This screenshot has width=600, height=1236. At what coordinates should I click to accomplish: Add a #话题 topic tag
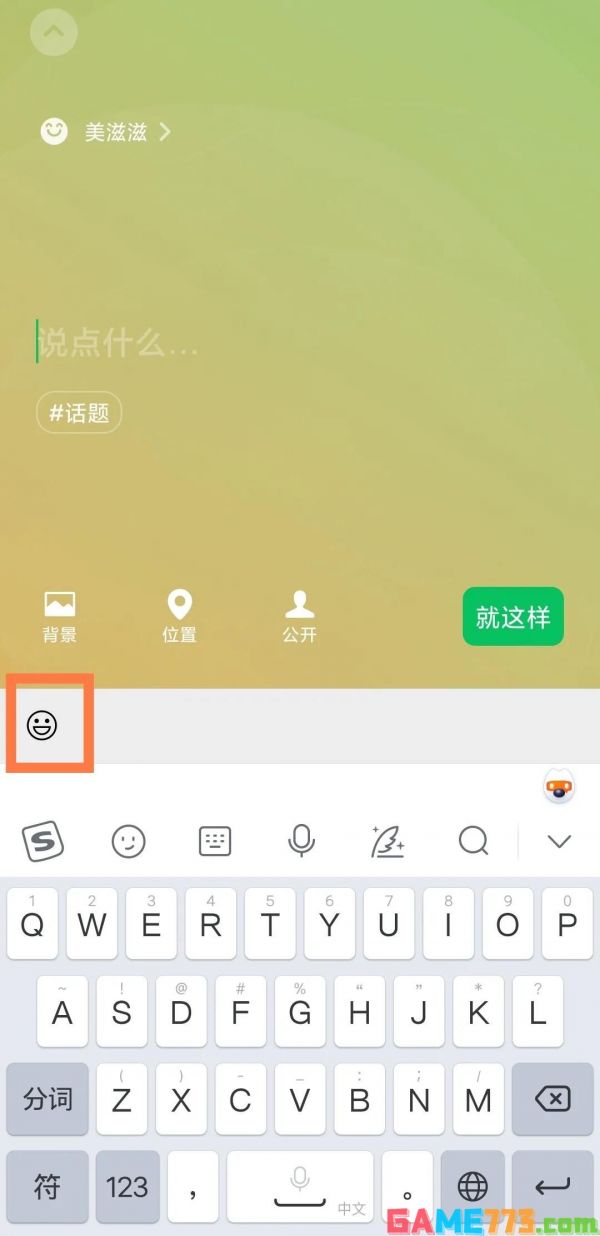click(x=79, y=413)
